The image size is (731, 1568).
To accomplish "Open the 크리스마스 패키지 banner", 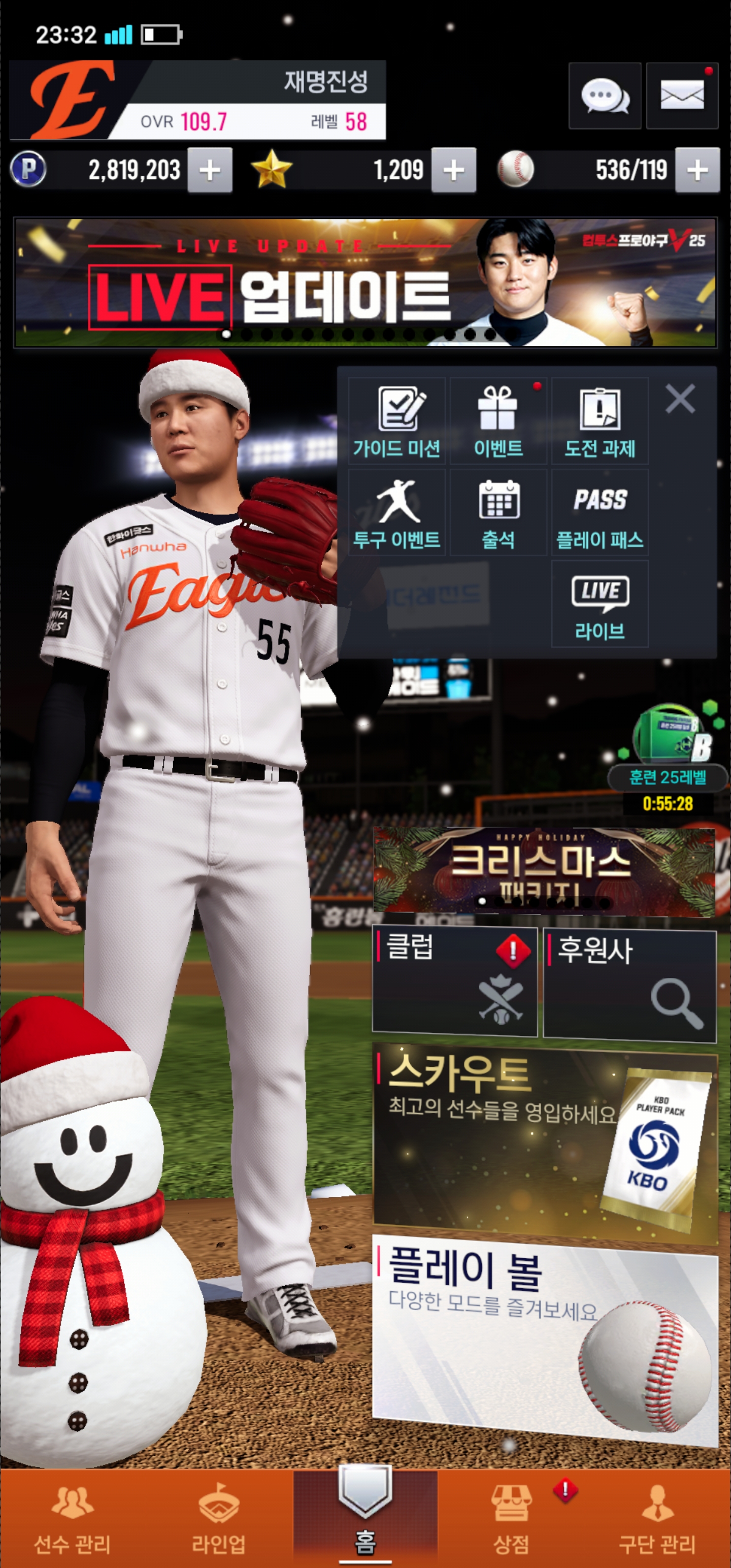I will [543, 871].
